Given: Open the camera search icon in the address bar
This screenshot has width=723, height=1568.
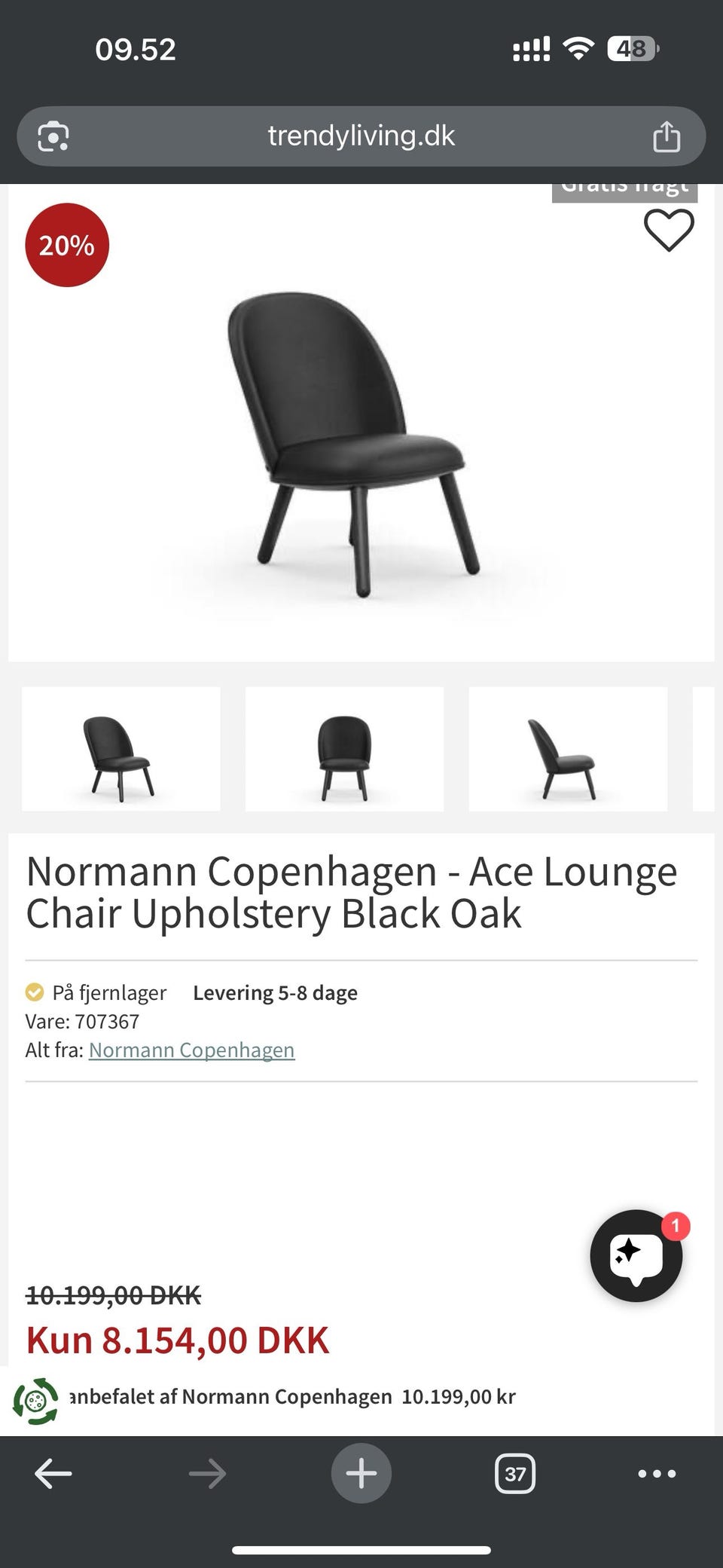Looking at the screenshot, I should click(x=53, y=137).
